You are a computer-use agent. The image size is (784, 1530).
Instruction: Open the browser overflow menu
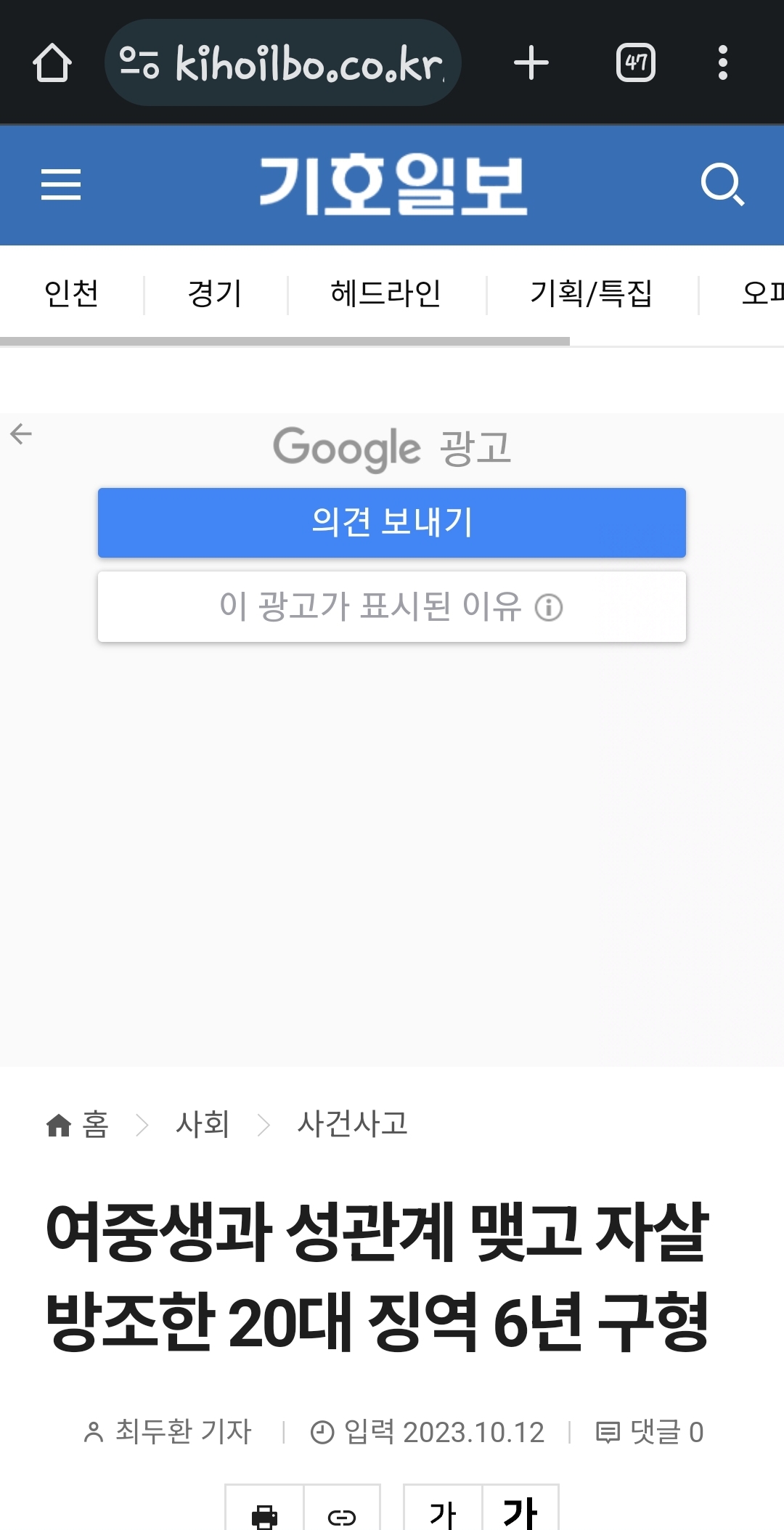click(x=722, y=62)
